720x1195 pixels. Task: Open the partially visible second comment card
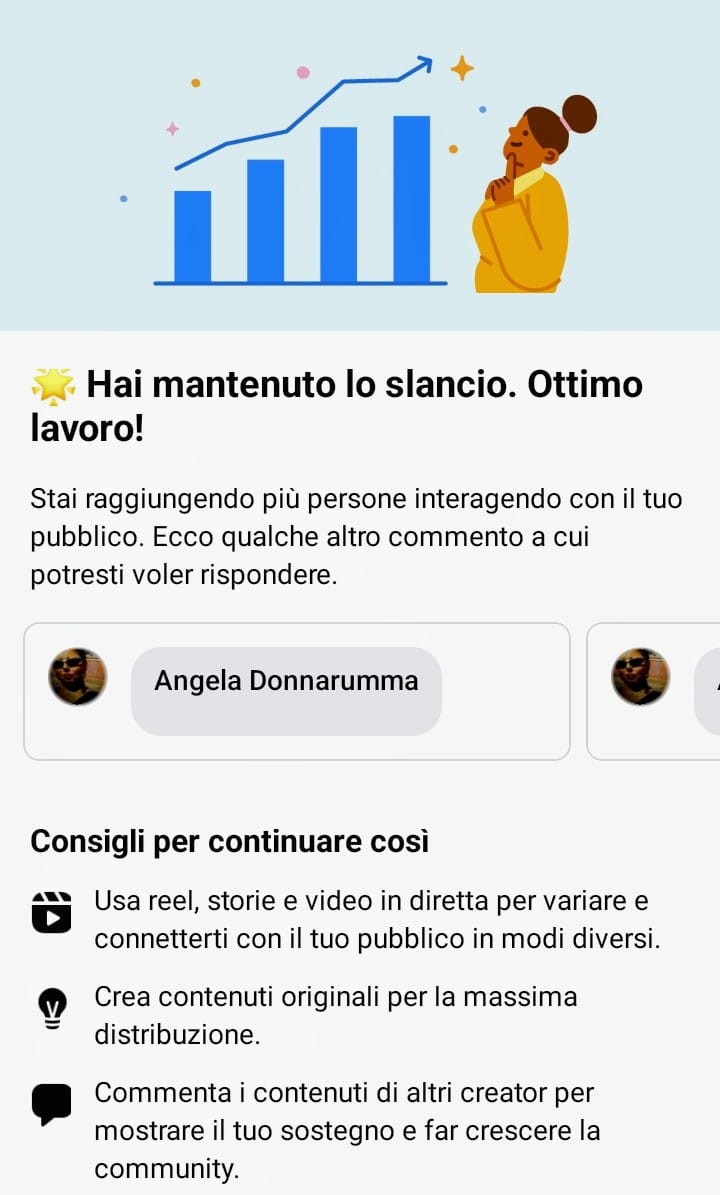(x=655, y=691)
